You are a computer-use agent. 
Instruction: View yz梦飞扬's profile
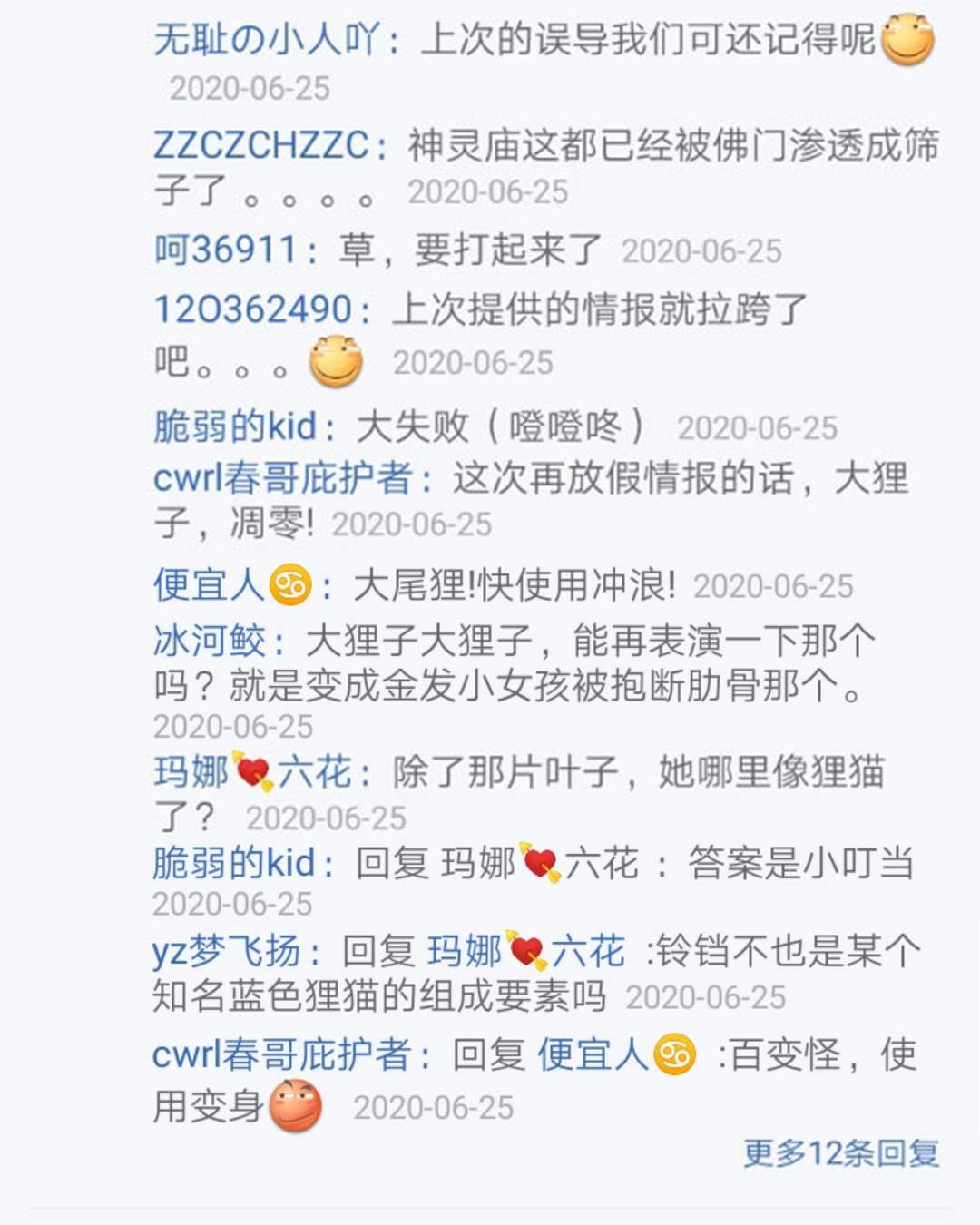225,951
